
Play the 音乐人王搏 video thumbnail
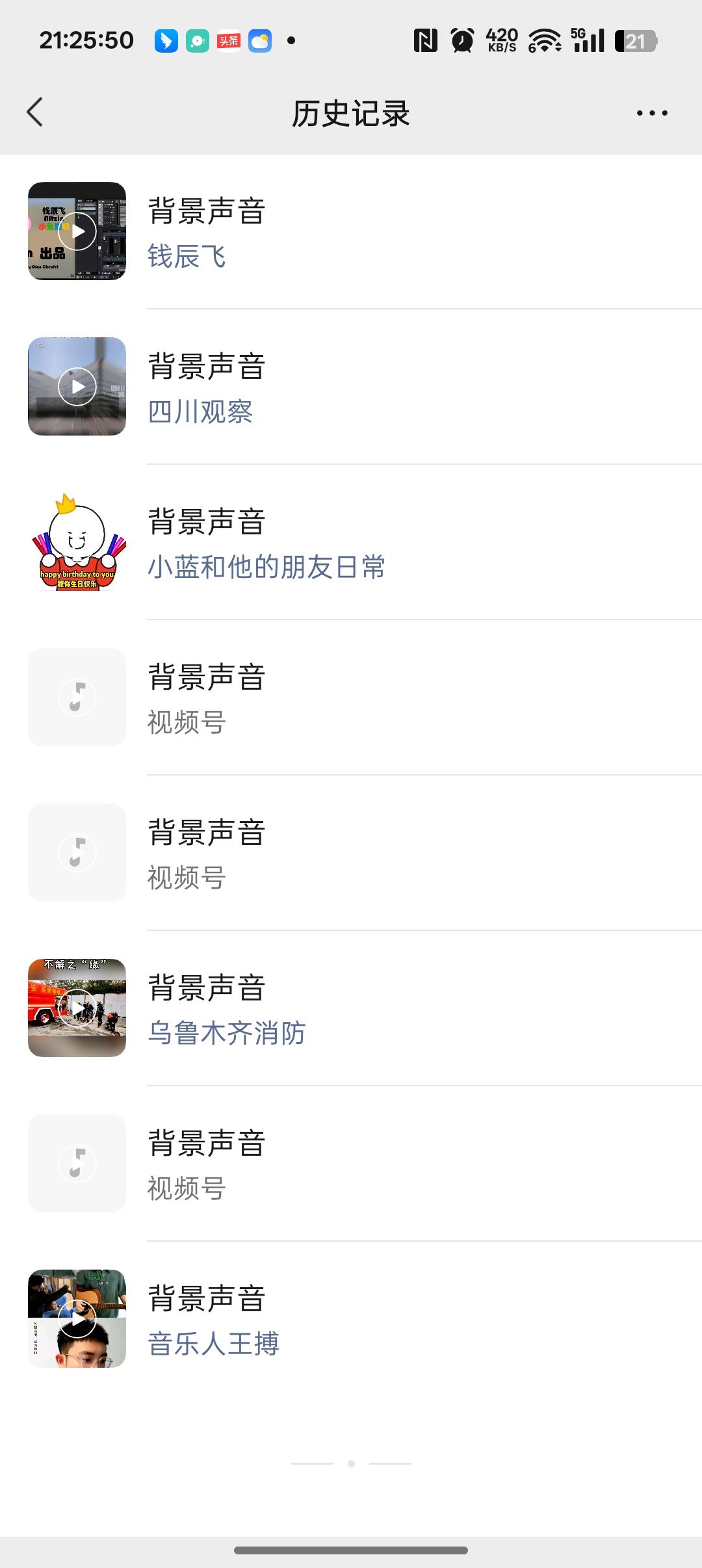(77, 1318)
